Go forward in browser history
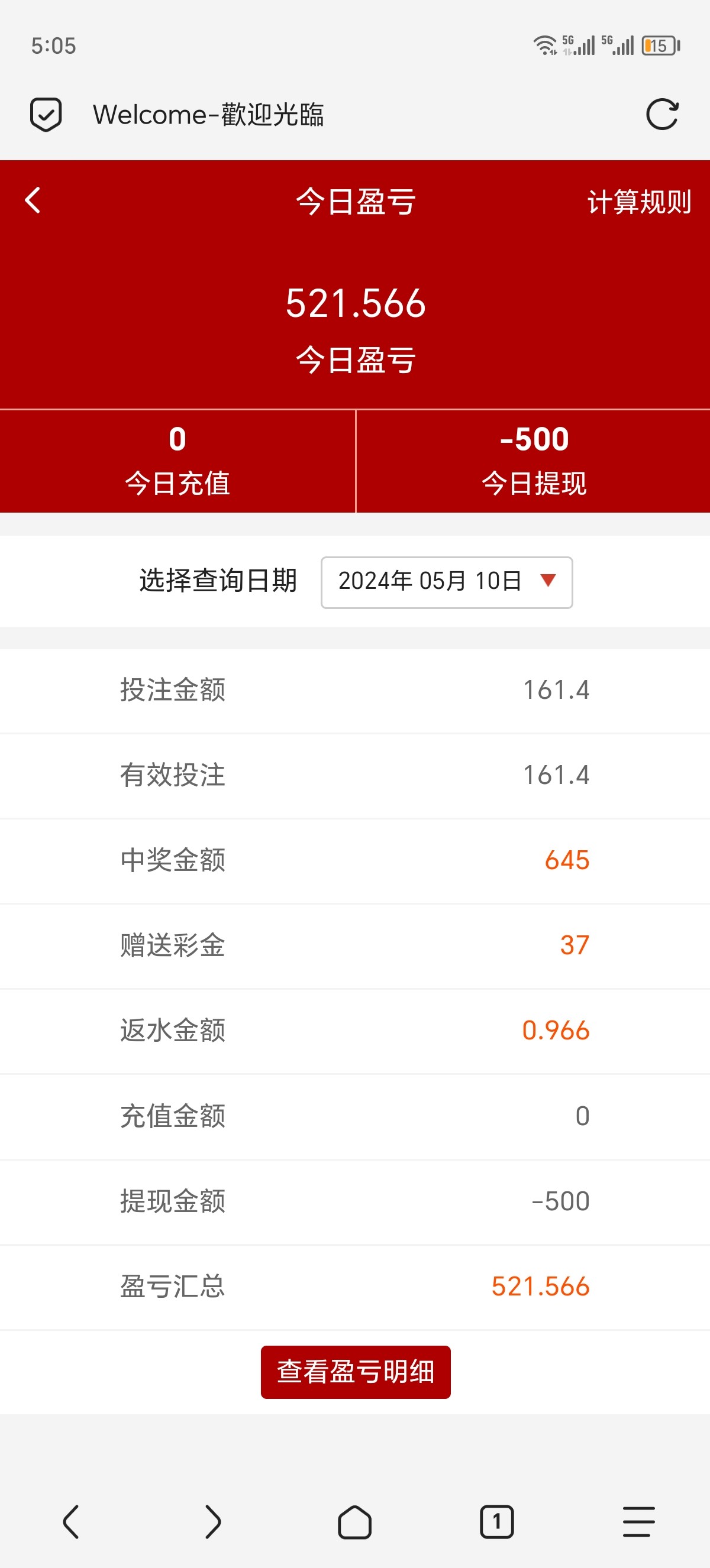710x1568 pixels. (212, 1522)
